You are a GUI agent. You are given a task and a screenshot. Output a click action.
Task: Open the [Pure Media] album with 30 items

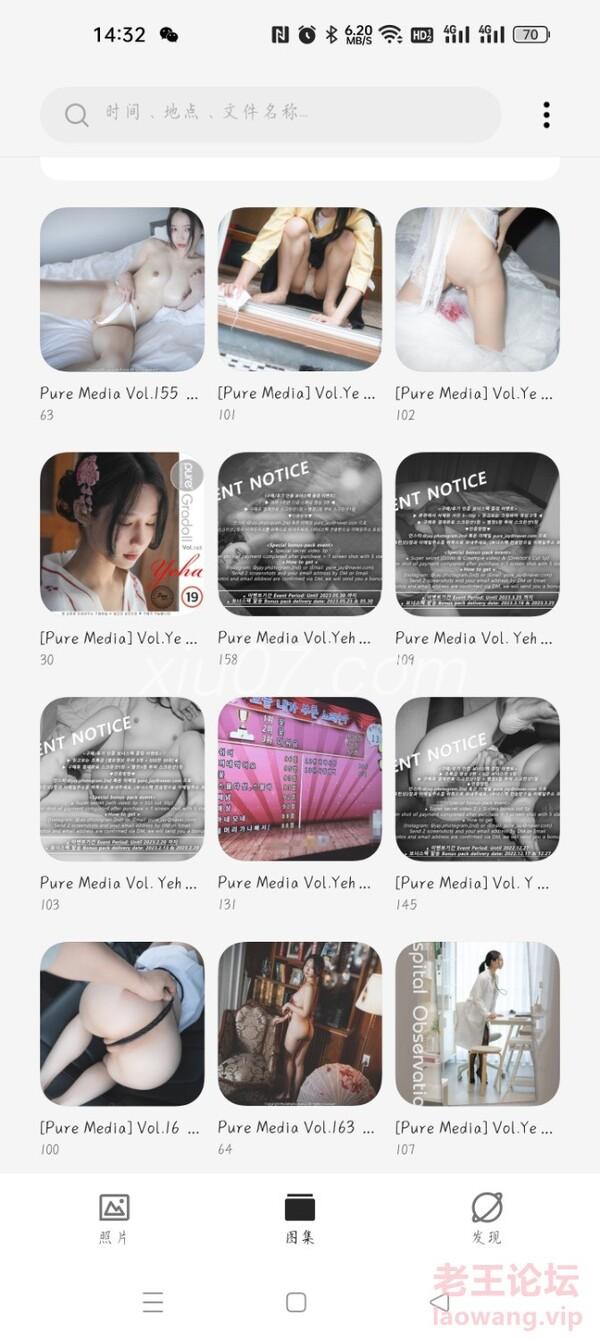[x=122, y=534]
